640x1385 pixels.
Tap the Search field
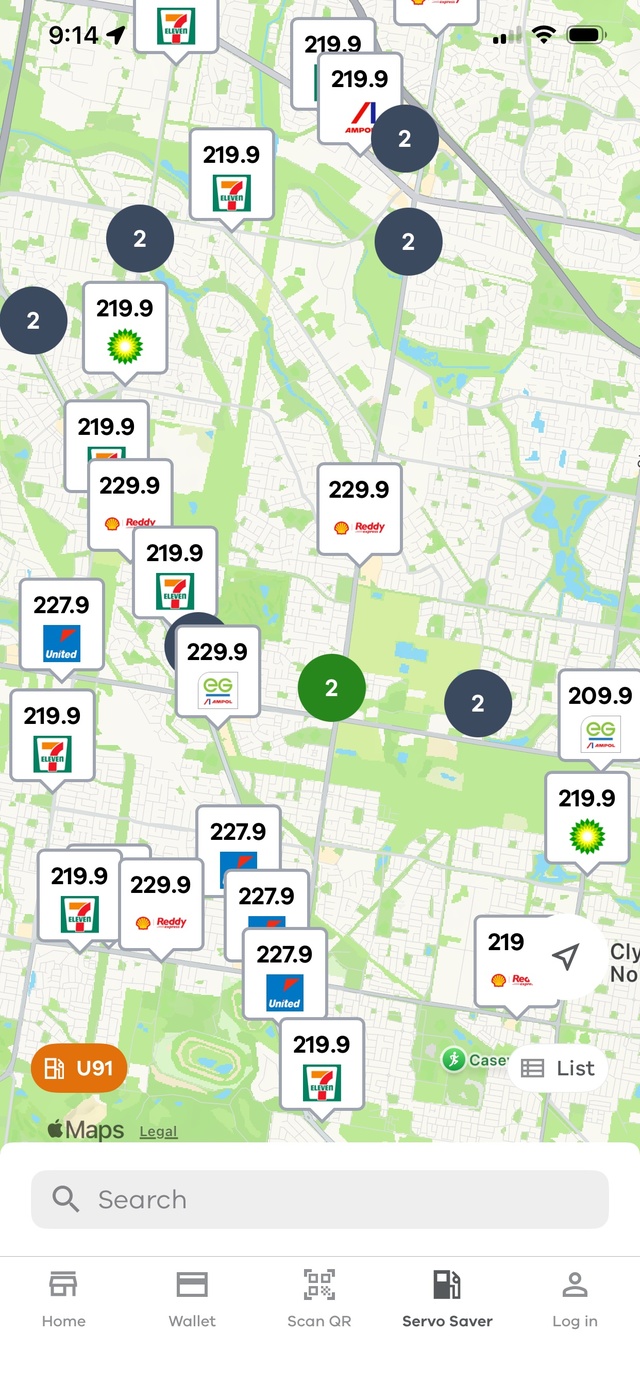click(x=320, y=1199)
